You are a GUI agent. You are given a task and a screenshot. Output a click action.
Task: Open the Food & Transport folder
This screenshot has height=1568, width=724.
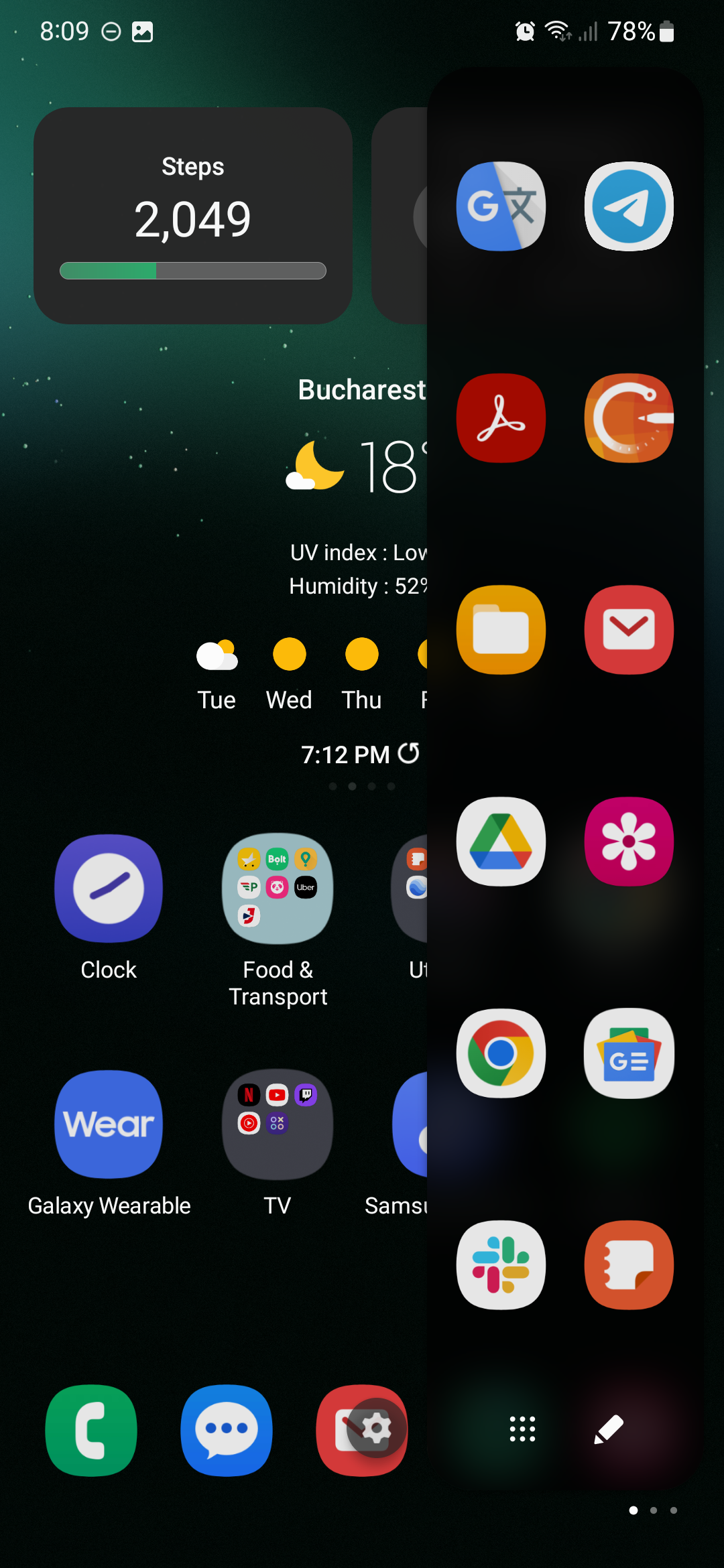coord(278,889)
